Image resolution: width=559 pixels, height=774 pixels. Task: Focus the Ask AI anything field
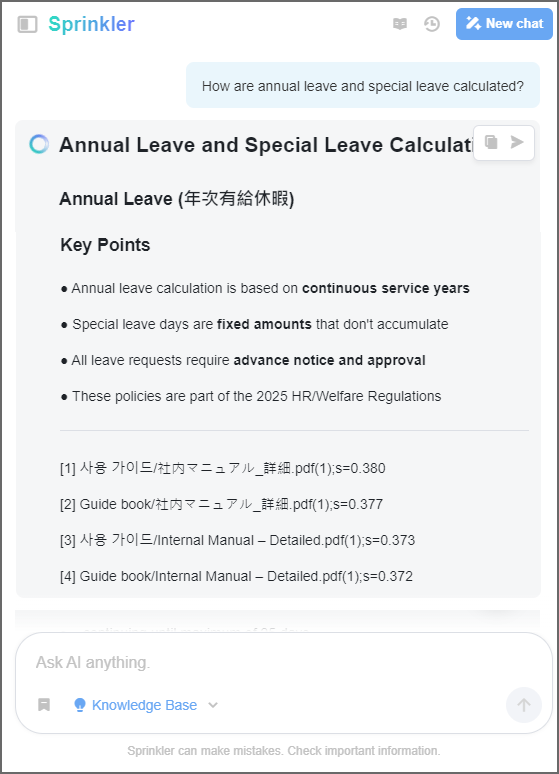[283, 662]
